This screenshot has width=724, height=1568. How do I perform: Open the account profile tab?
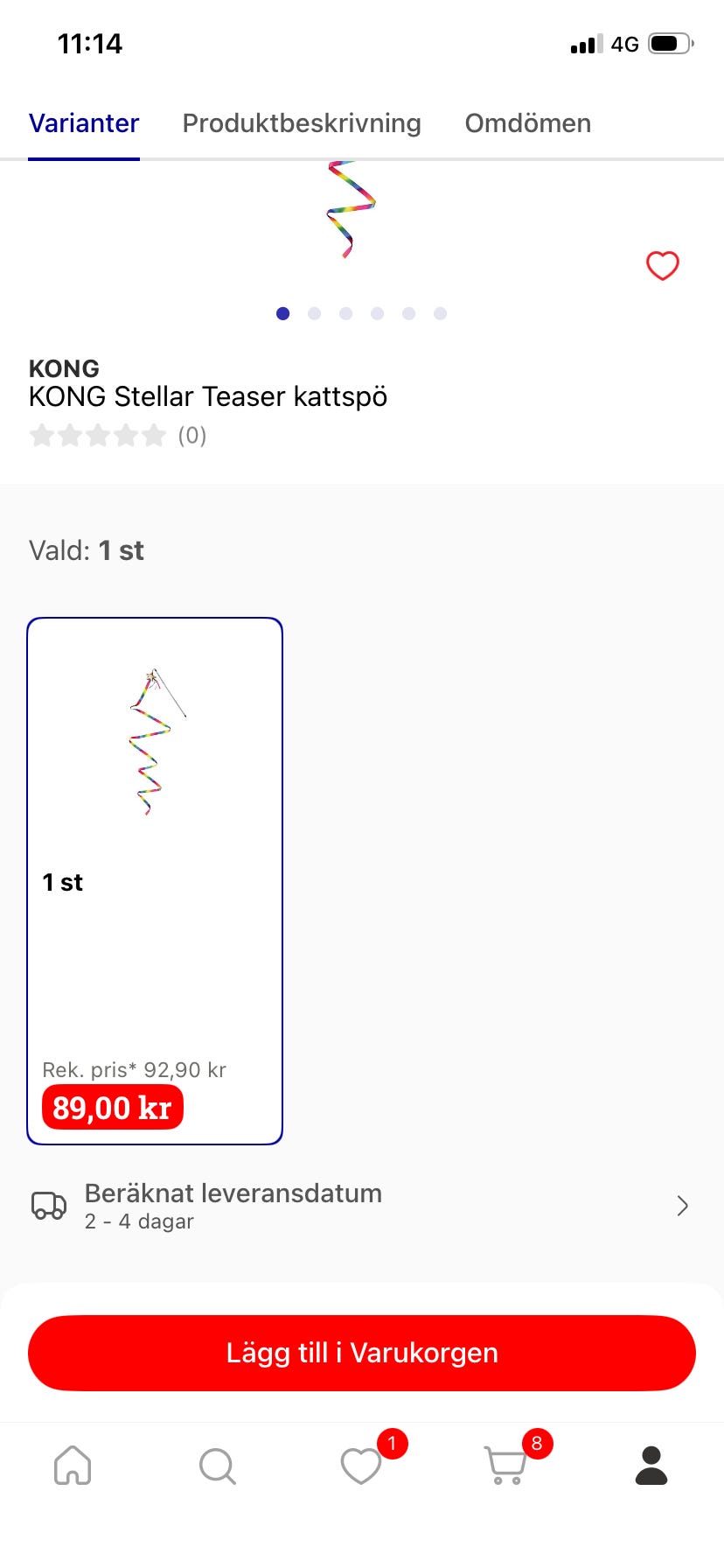click(x=651, y=1465)
